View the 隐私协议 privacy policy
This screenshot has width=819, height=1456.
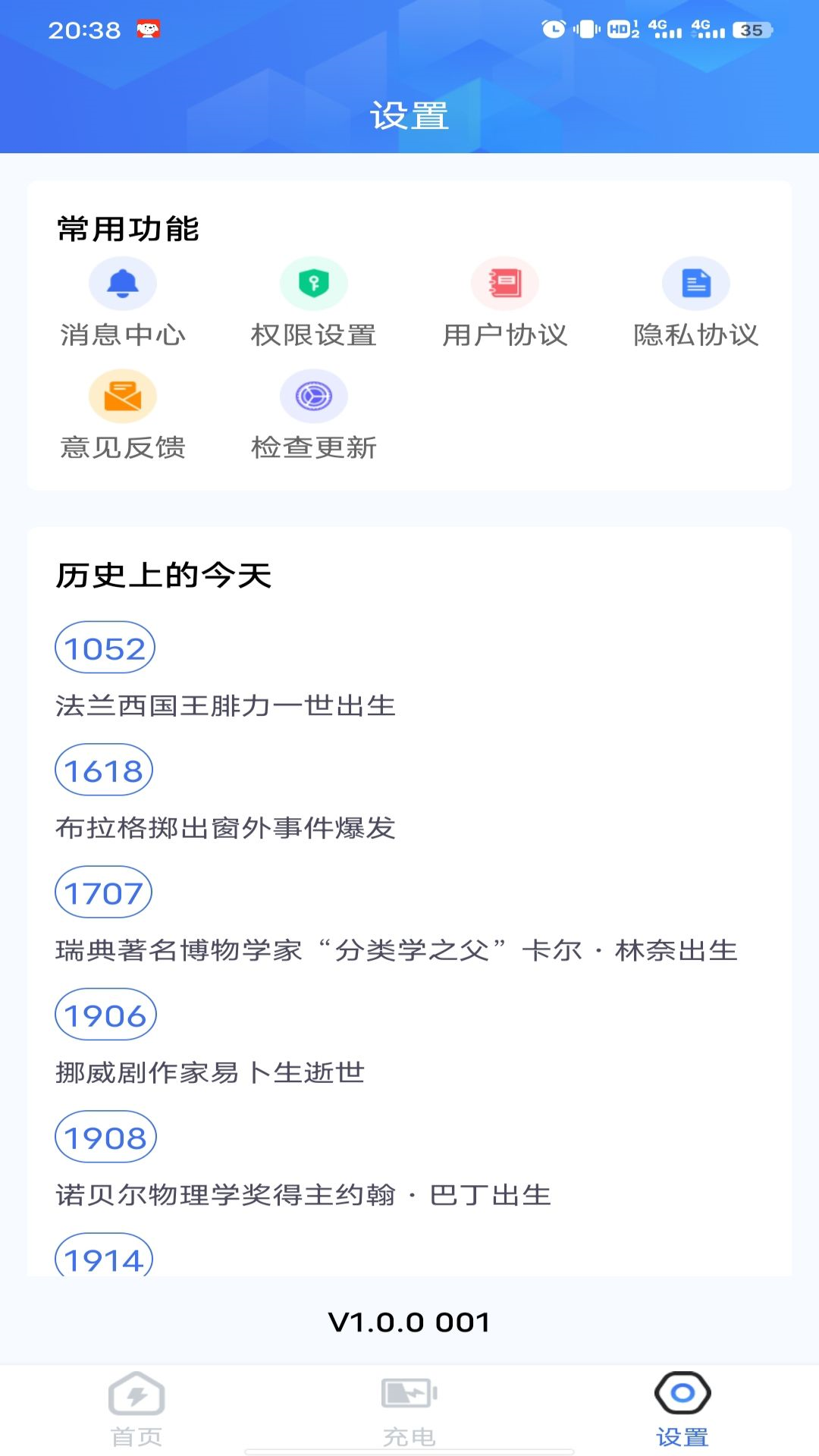(x=695, y=302)
